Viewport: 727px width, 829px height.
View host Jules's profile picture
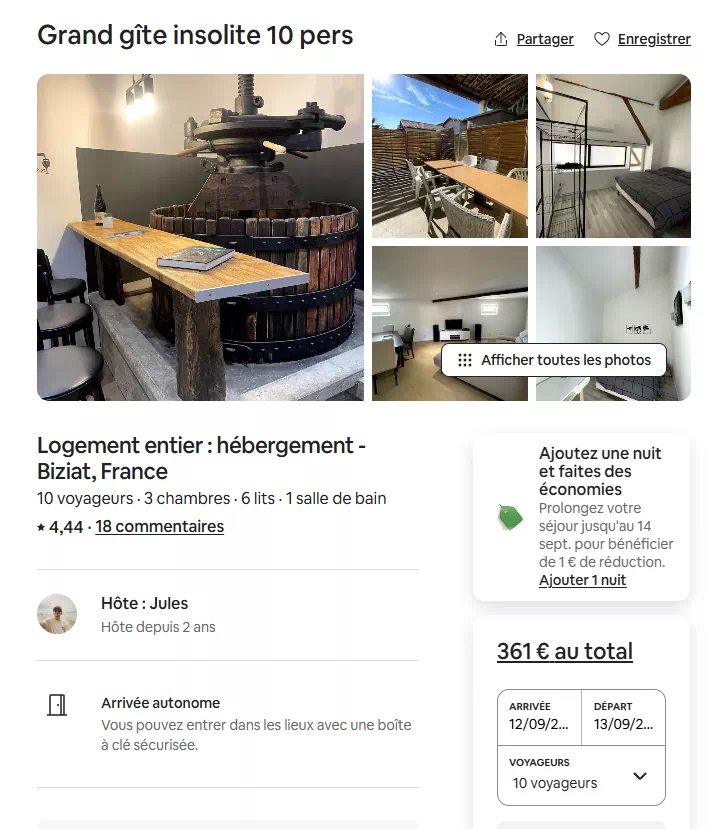(57, 614)
